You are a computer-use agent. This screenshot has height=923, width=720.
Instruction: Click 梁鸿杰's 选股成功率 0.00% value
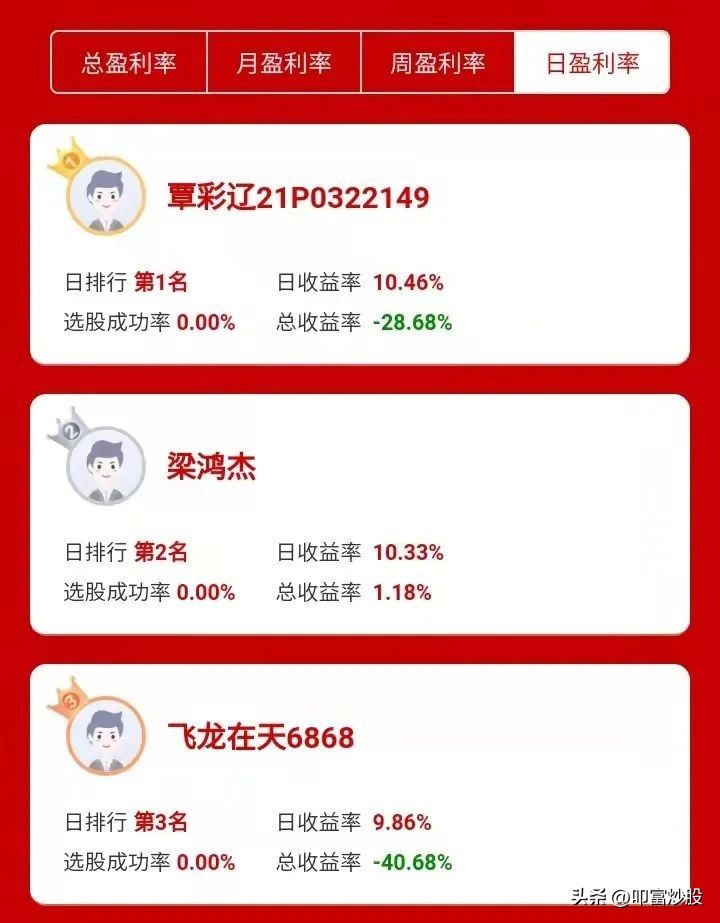[206, 591]
